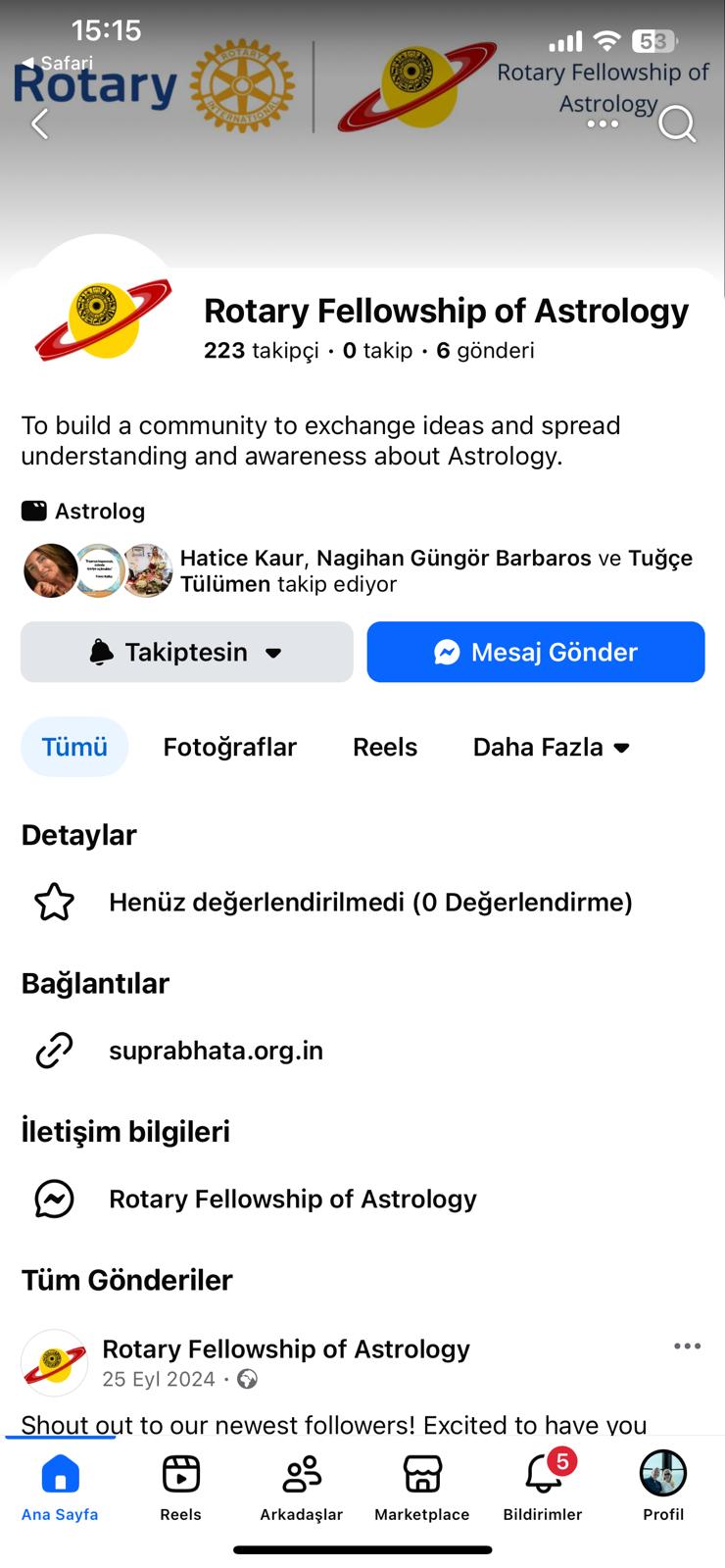Viewport: 725px width, 1568px height.
Task: Expand the Takiptesin dropdown arrow
Action: coord(274,652)
